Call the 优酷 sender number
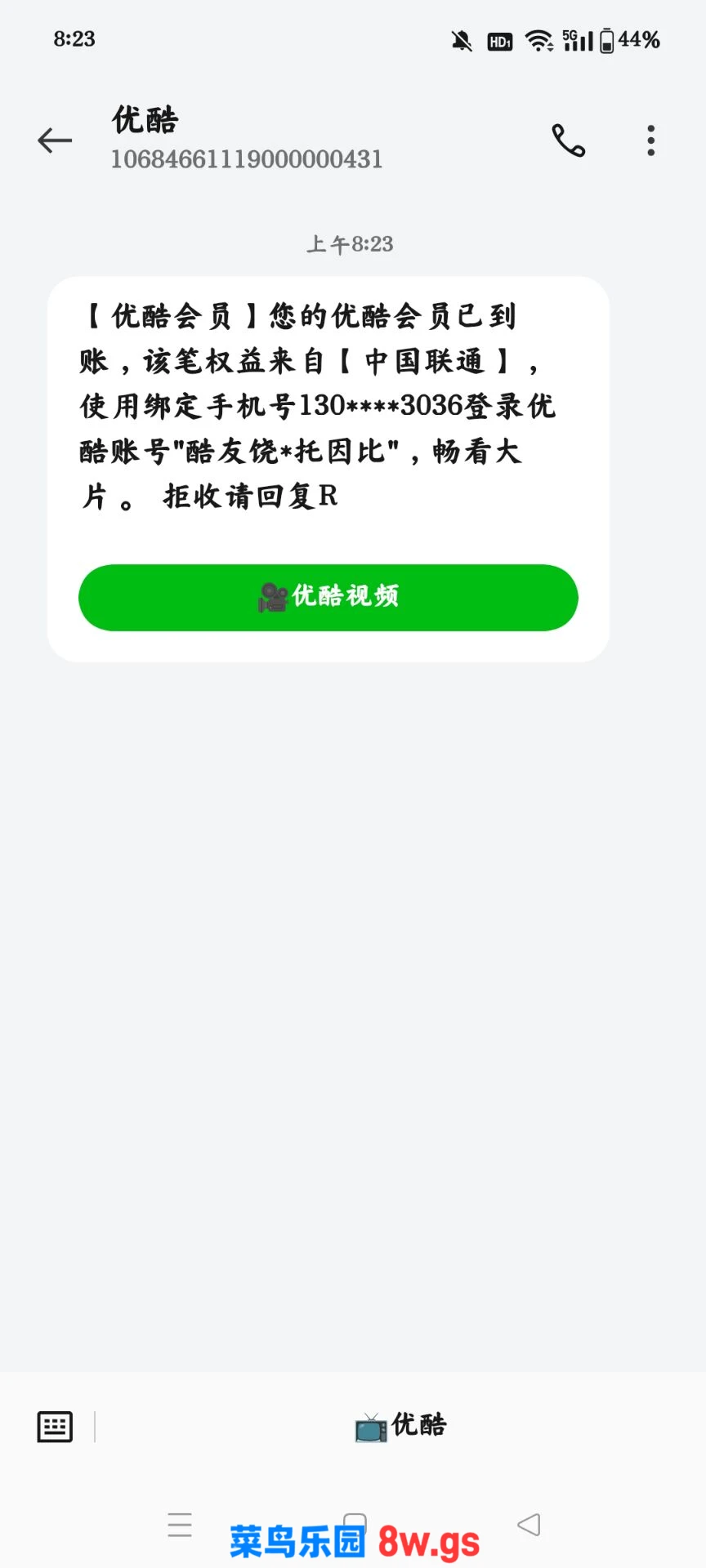706x1568 pixels. (x=568, y=140)
